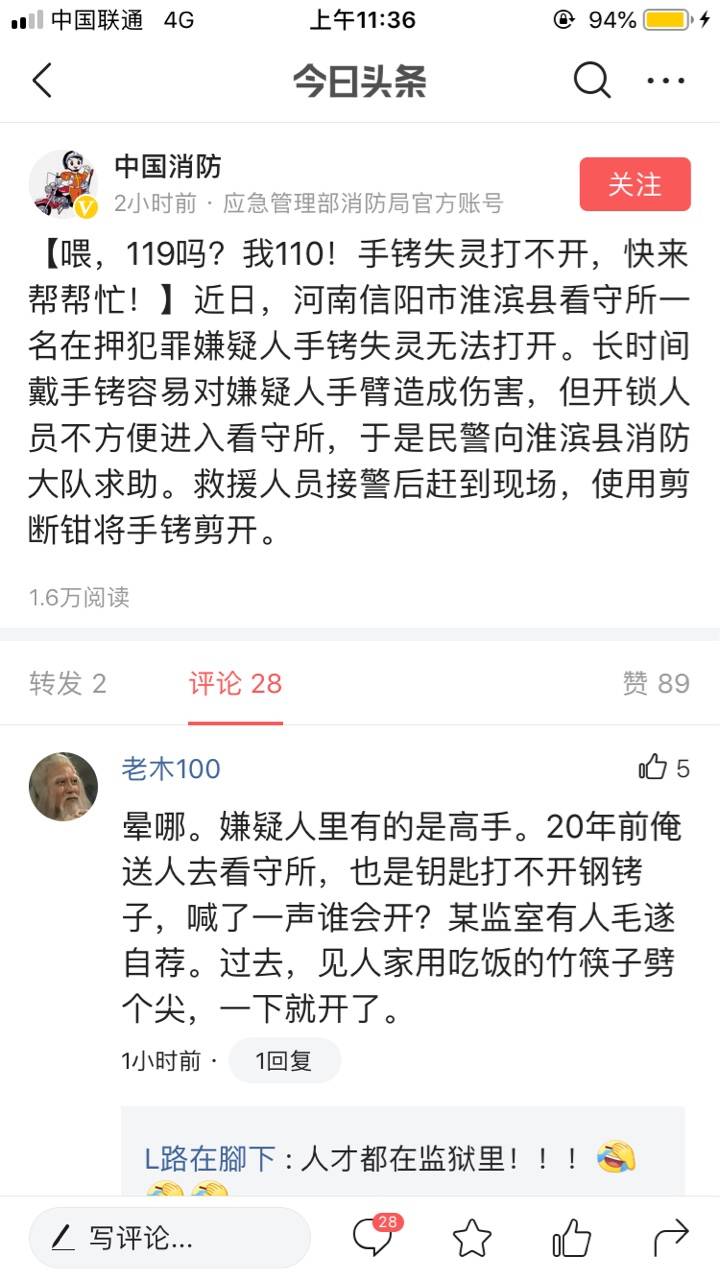Open the three-dot overflow menu

666,80
